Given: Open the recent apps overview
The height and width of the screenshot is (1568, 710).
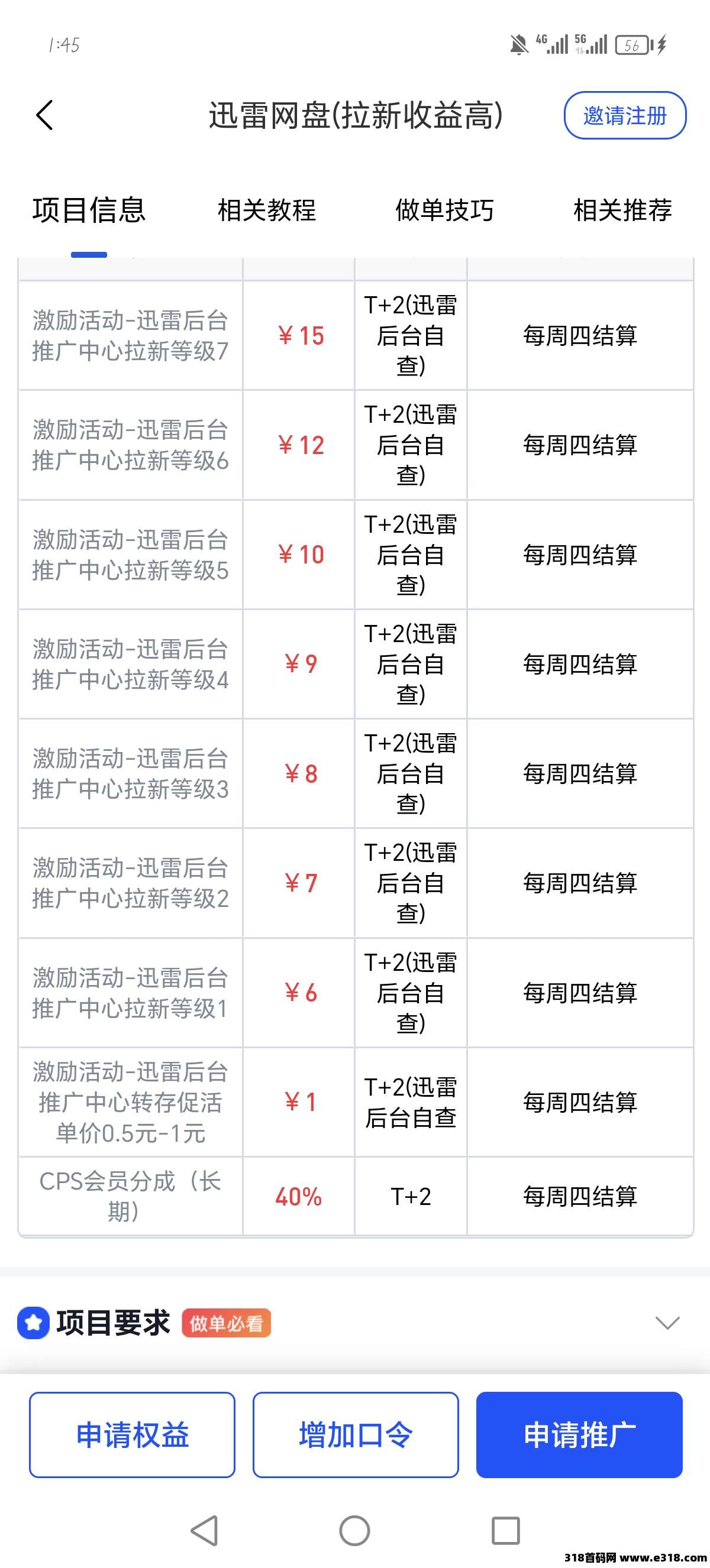Looking at the screenshot, I should [505, 1530].
